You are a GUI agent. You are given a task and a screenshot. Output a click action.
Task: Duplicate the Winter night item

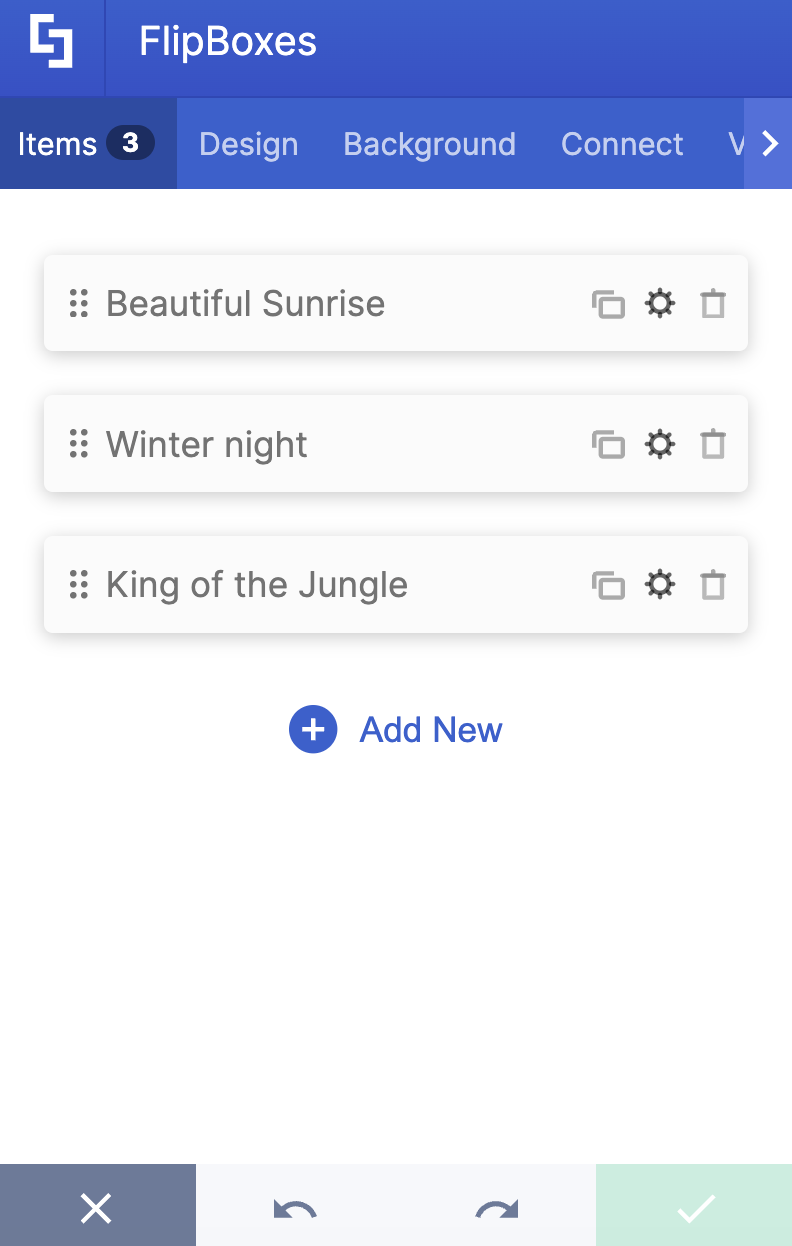tap(609, 444)
